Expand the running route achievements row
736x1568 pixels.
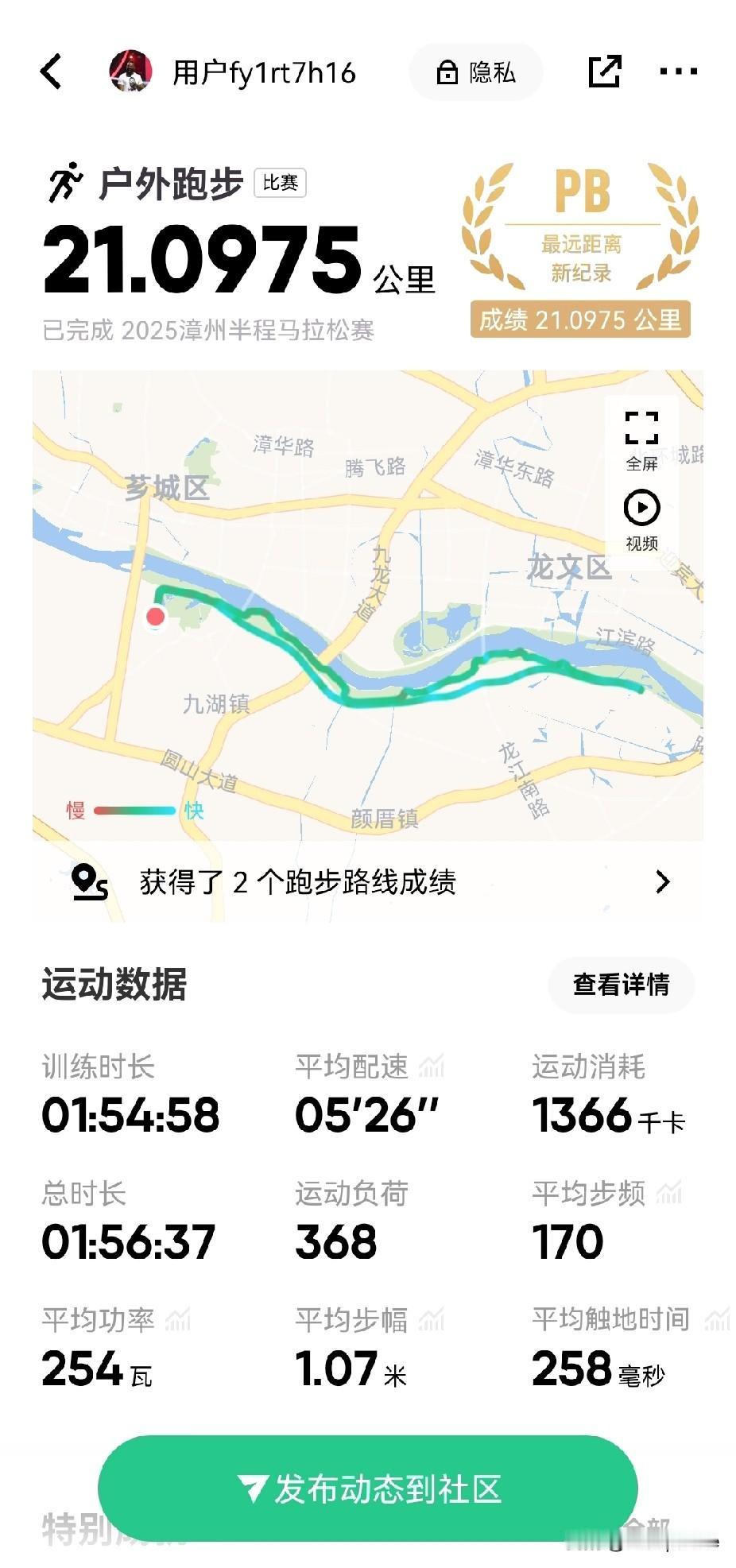tap(663, 882)
